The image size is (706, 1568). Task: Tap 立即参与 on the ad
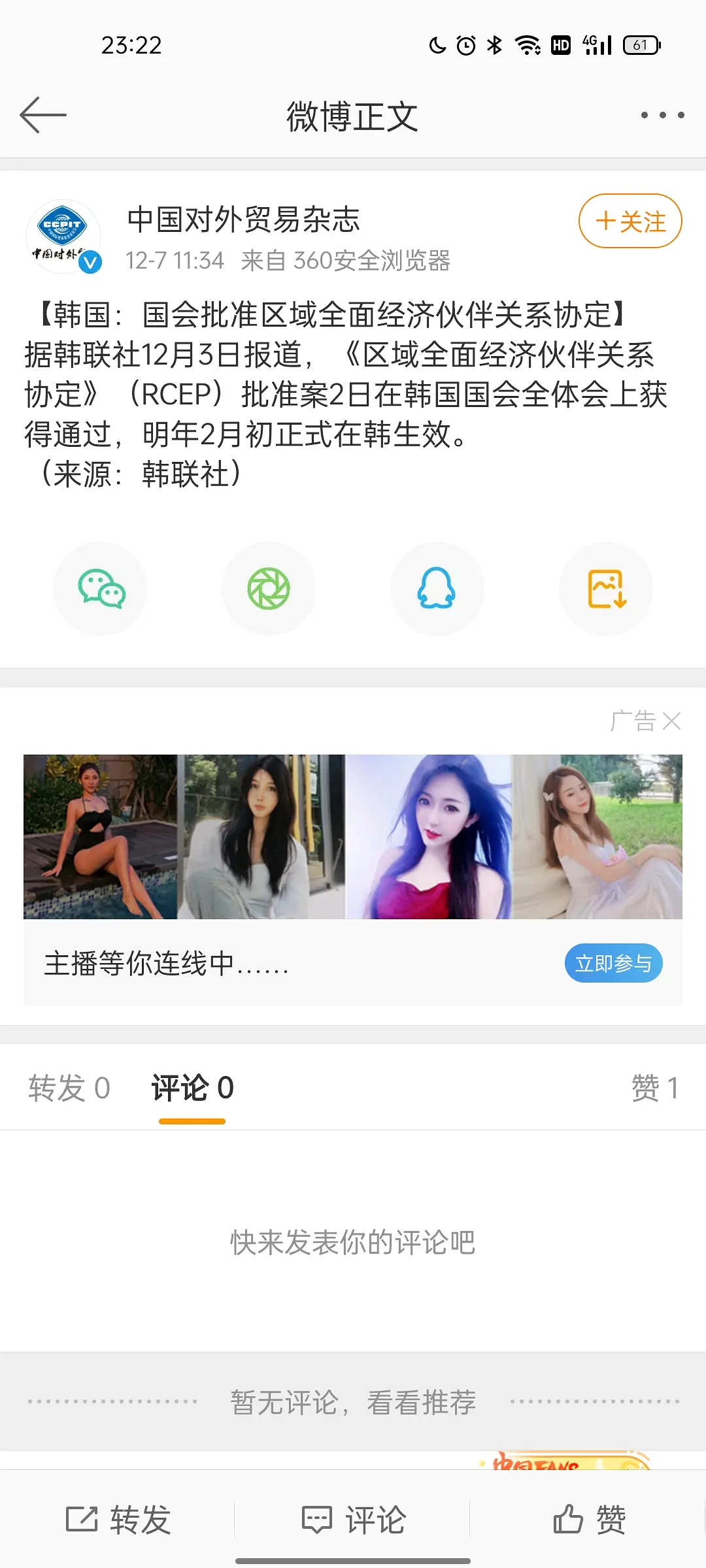click(613, 963)
